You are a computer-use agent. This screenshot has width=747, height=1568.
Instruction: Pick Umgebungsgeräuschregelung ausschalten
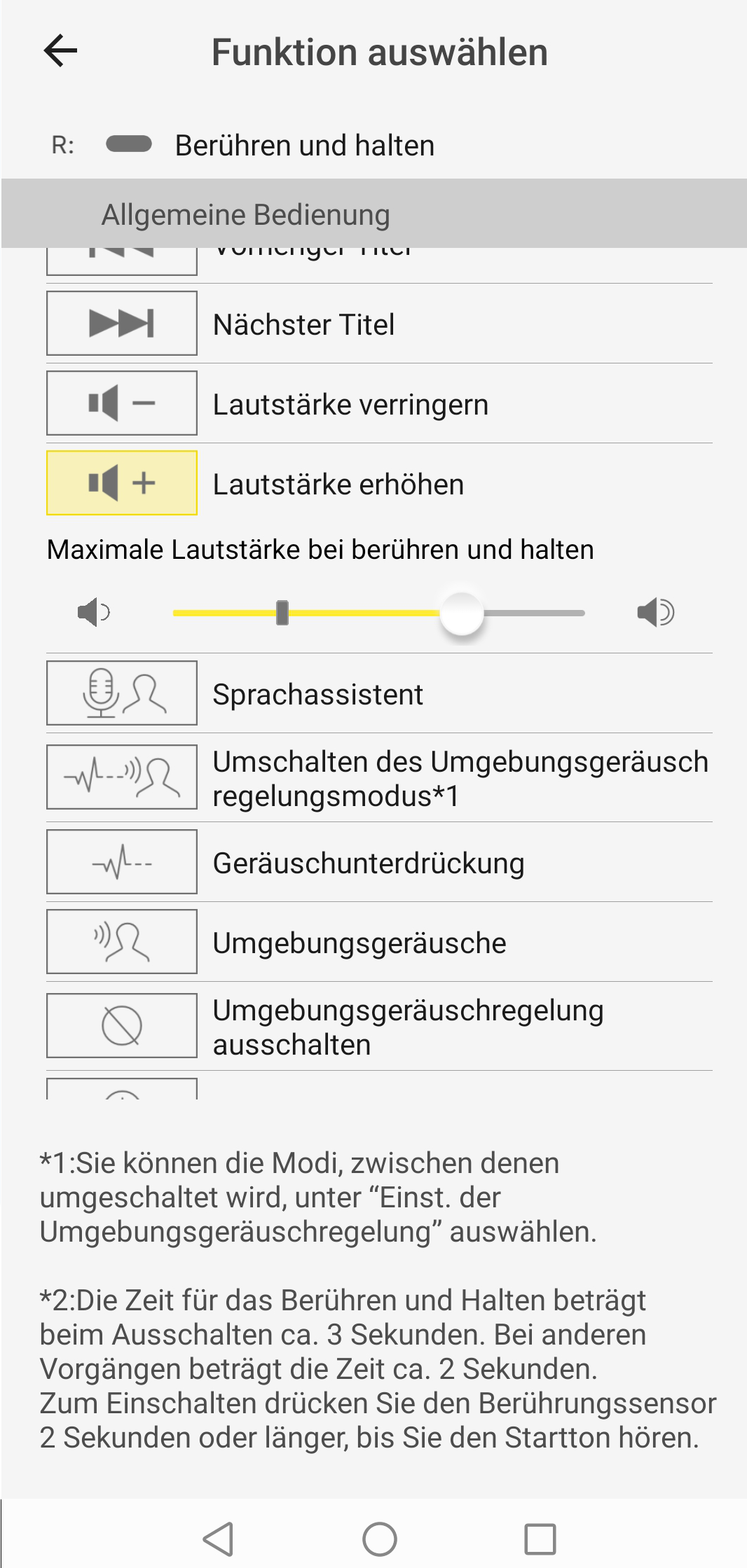tap(379, 1026)
